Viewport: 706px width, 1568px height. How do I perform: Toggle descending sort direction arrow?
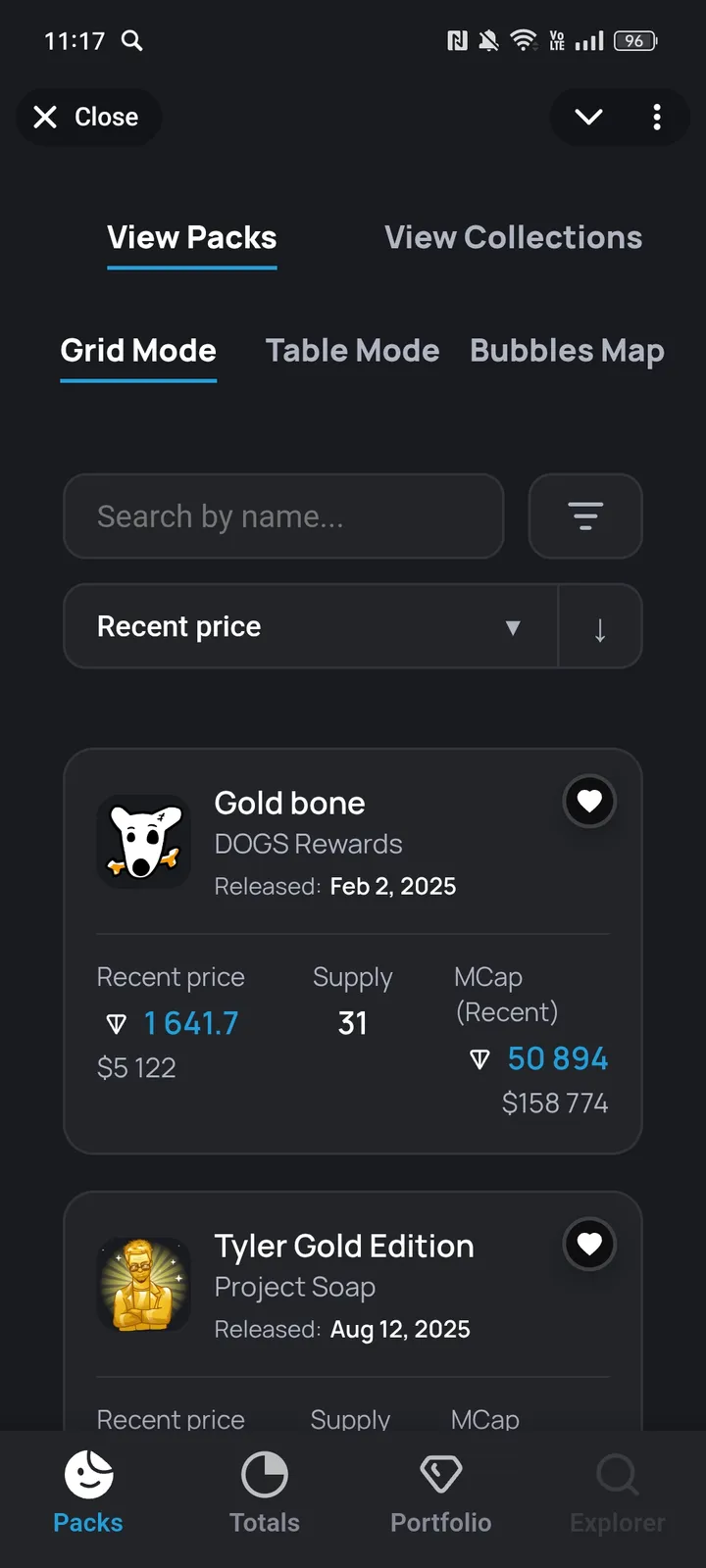[600, 627]
